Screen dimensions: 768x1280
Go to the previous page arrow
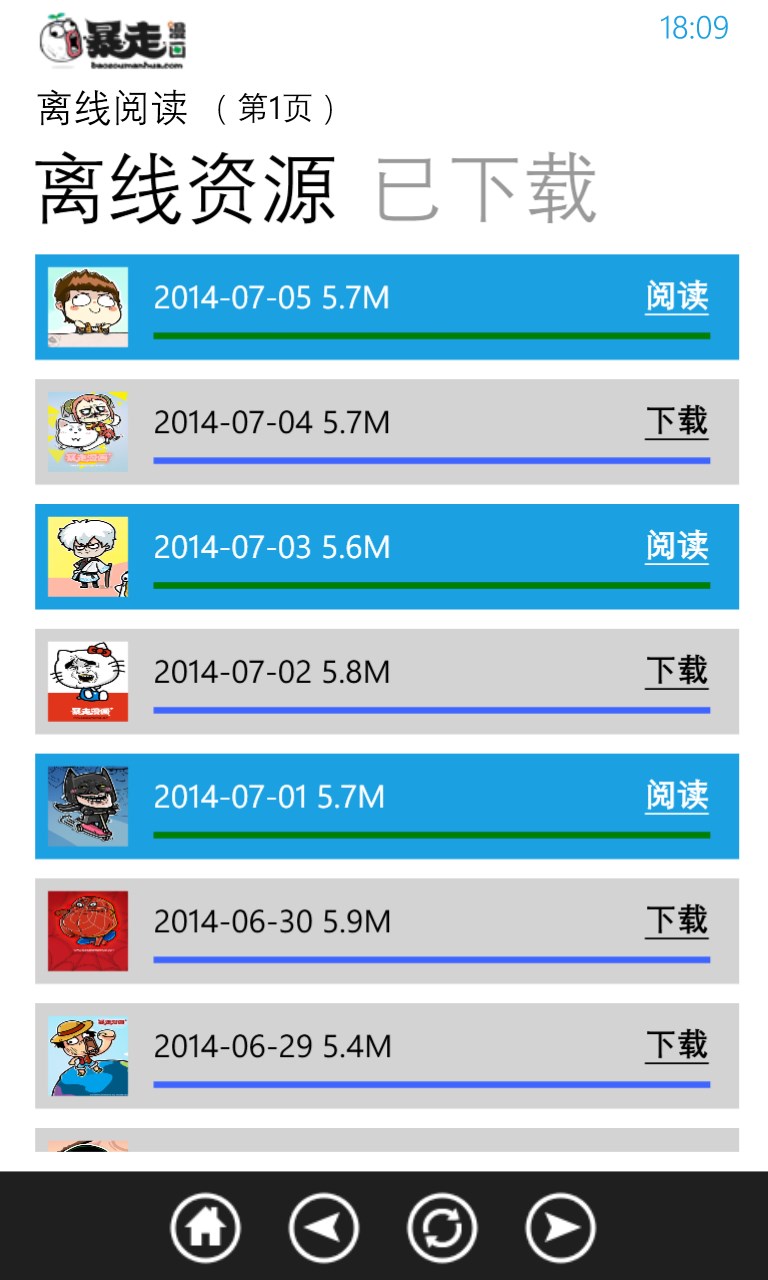(x=323, y=1227)
